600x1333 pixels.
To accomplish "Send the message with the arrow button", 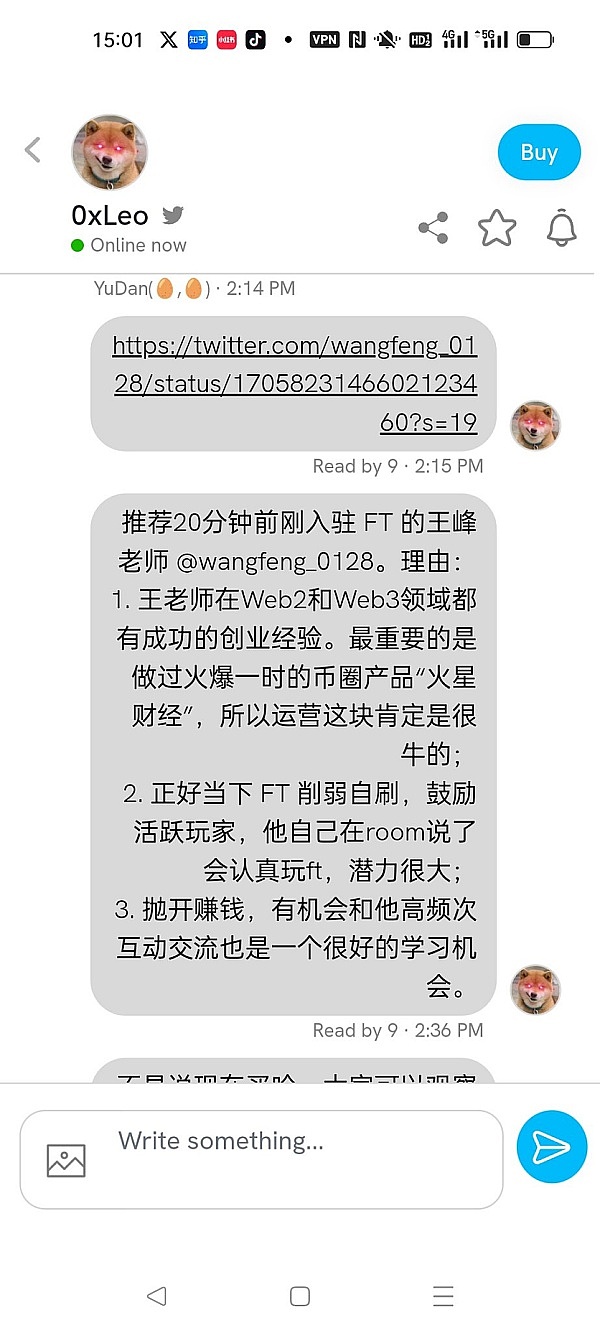I will [x=551, y=1147].
